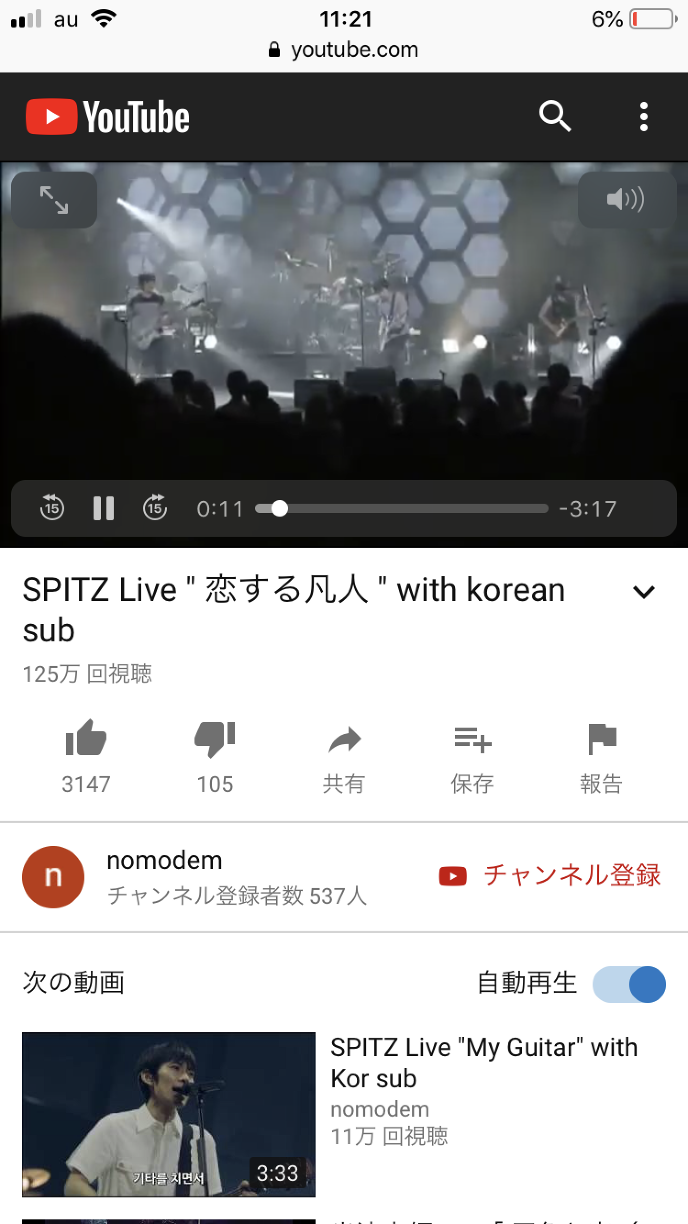Dislike this video

pyautogui.click(x=215, y=741)
